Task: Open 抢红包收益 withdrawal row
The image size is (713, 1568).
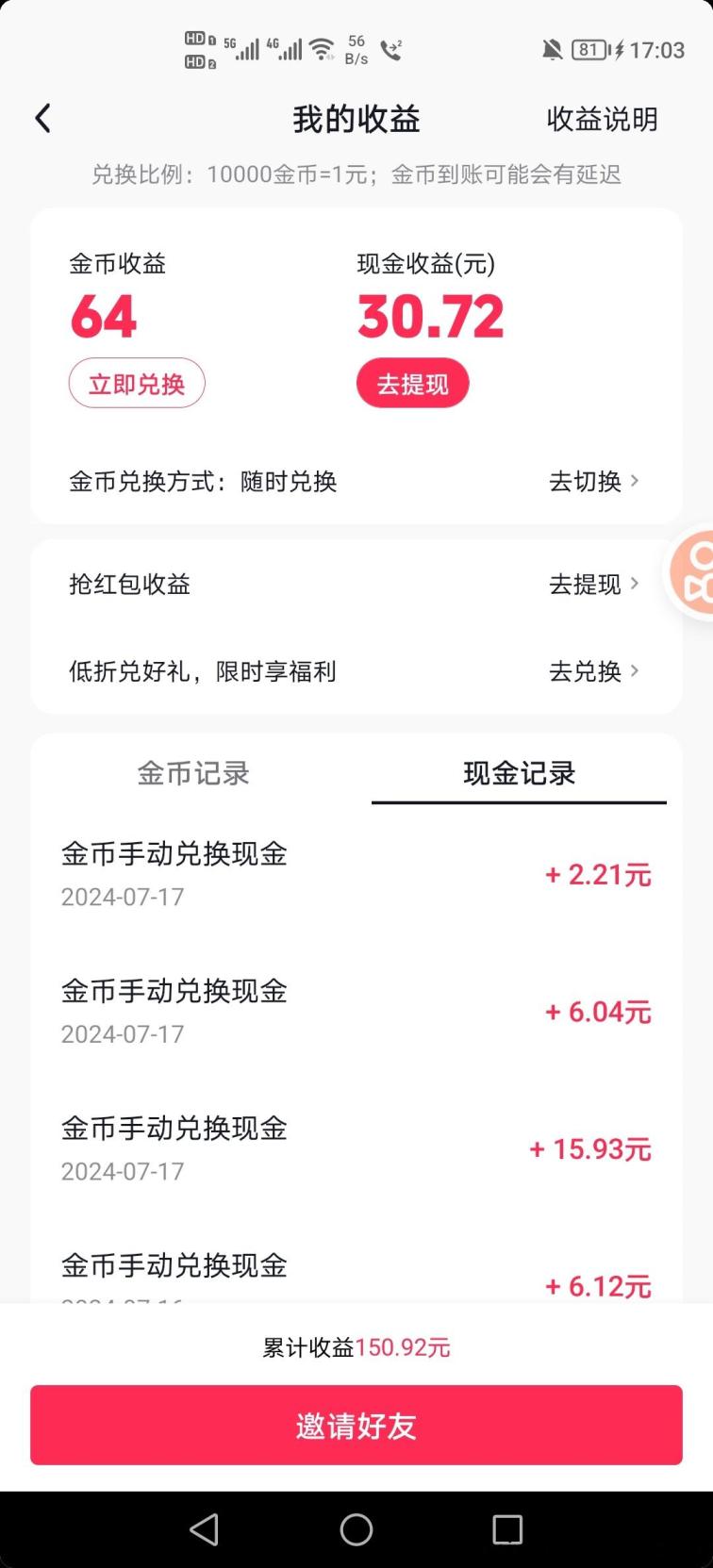Action: (x=356, y=584)
